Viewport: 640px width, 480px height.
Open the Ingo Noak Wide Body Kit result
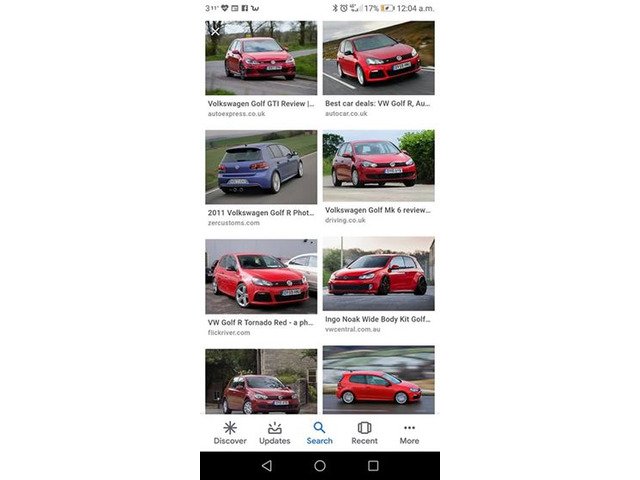click(x=378, y=275)
